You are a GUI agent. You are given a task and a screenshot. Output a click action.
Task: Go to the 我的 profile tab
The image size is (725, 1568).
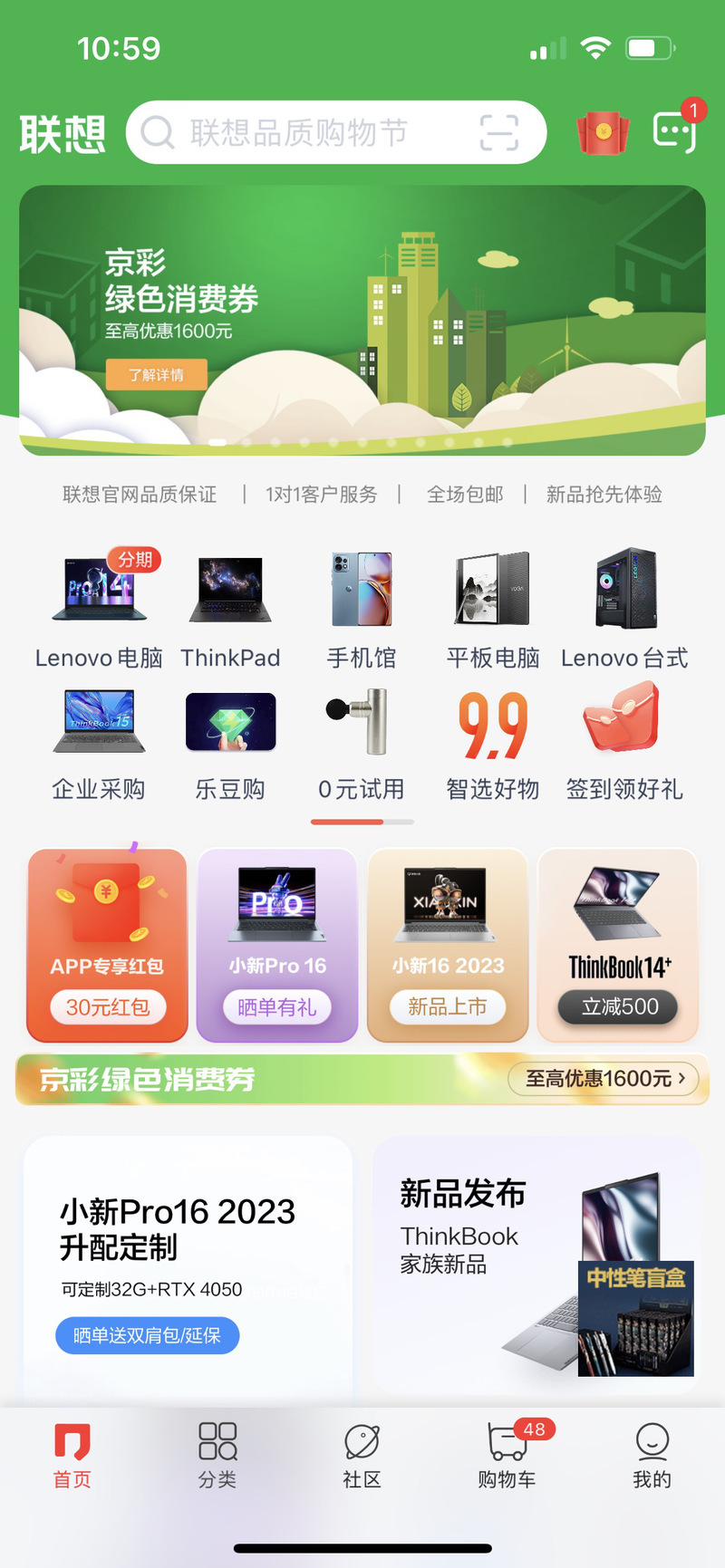652,1455
